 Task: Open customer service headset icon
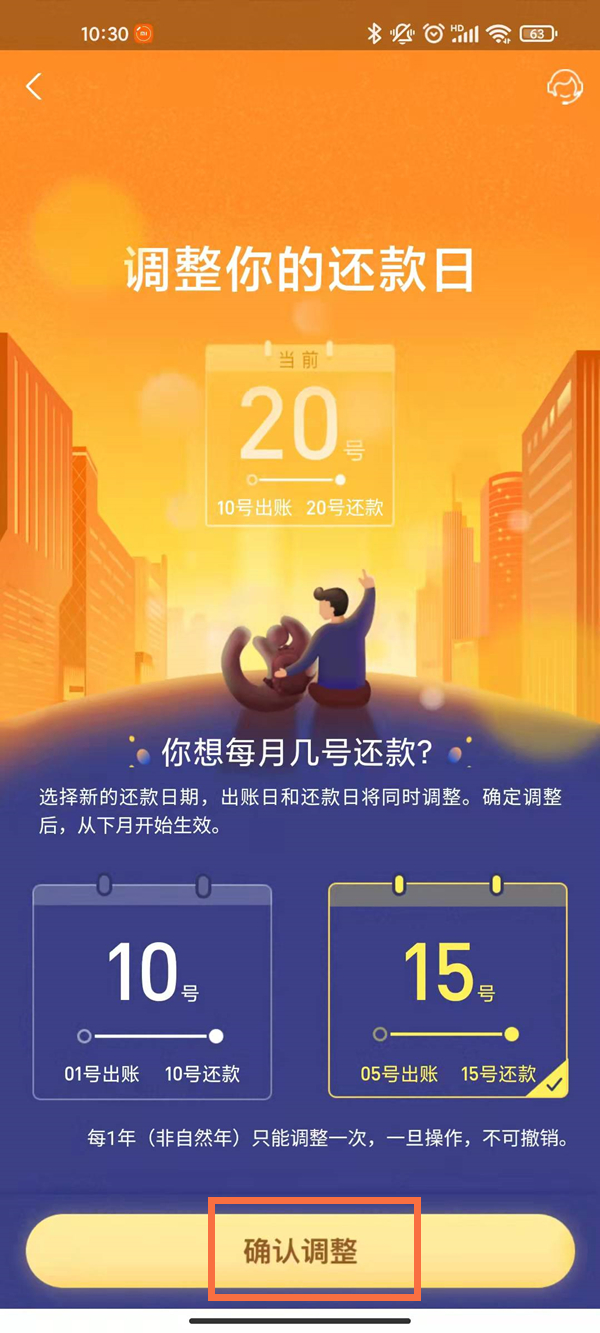564,87
